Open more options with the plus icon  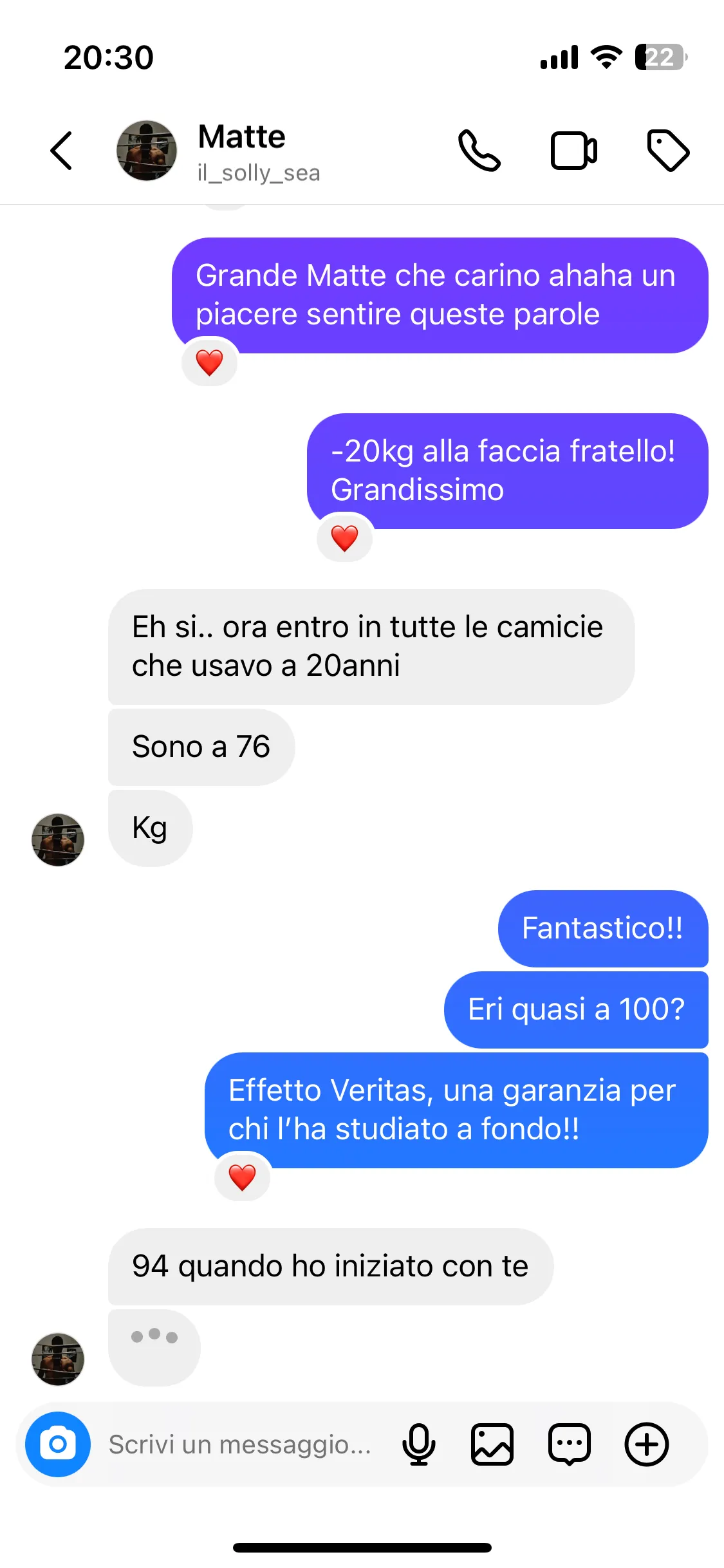tap(647, 1444)
